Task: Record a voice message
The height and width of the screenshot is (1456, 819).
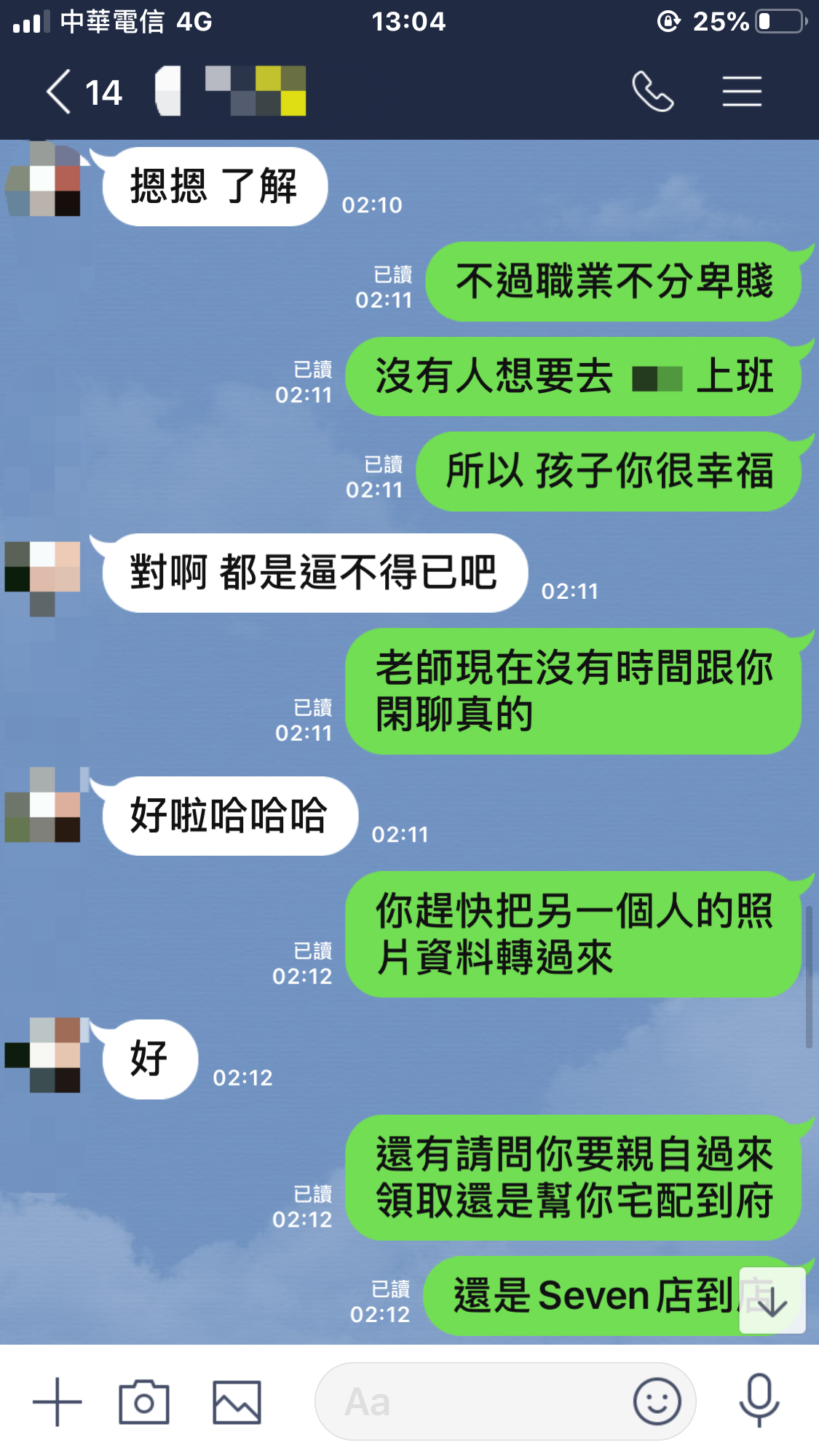Action: point(759,1400)
